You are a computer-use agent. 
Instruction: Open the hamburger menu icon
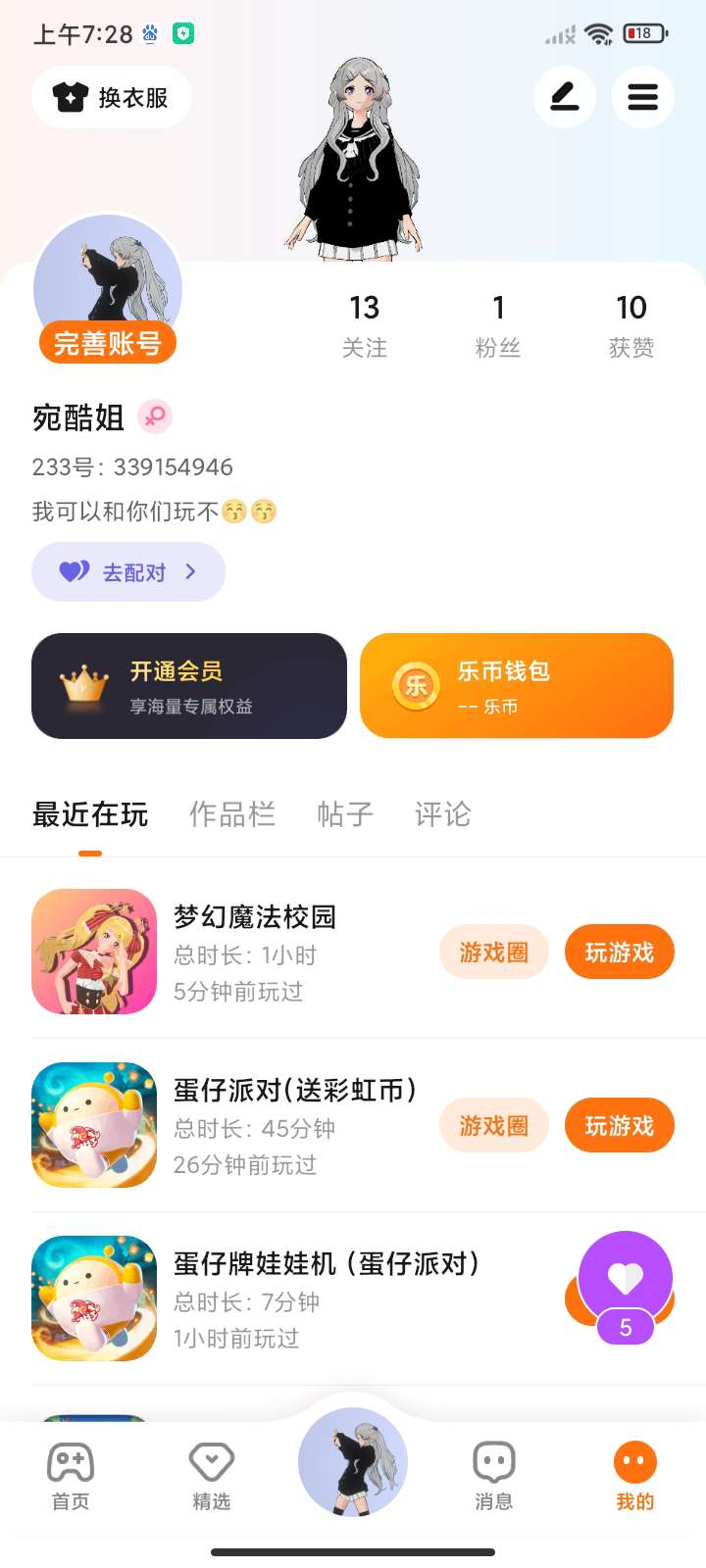click(642, 97)
